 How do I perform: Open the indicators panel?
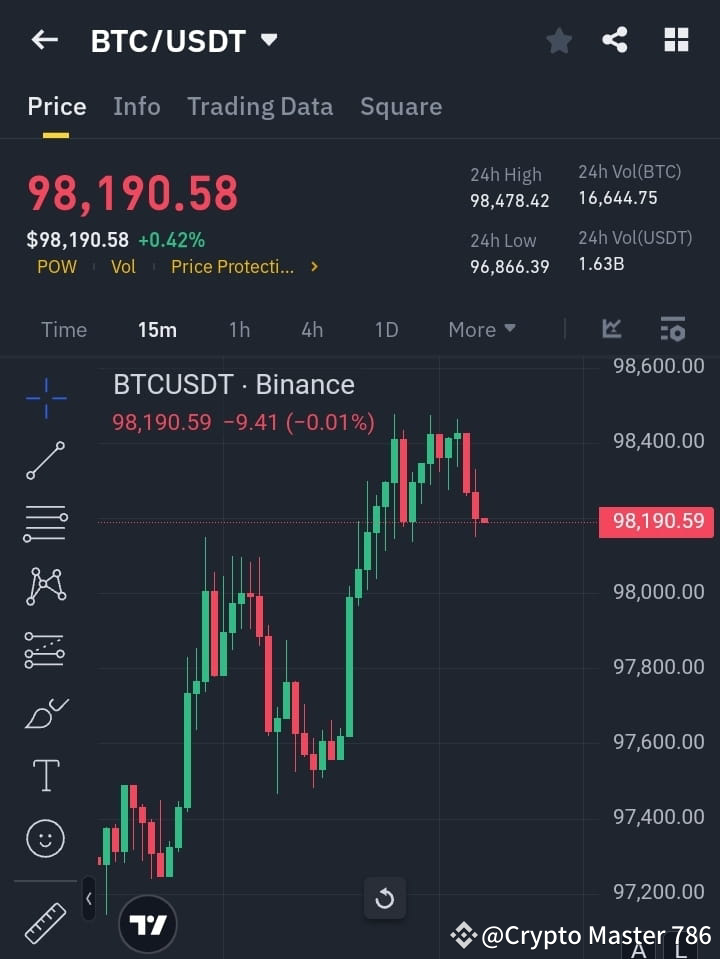pos(611,329)
